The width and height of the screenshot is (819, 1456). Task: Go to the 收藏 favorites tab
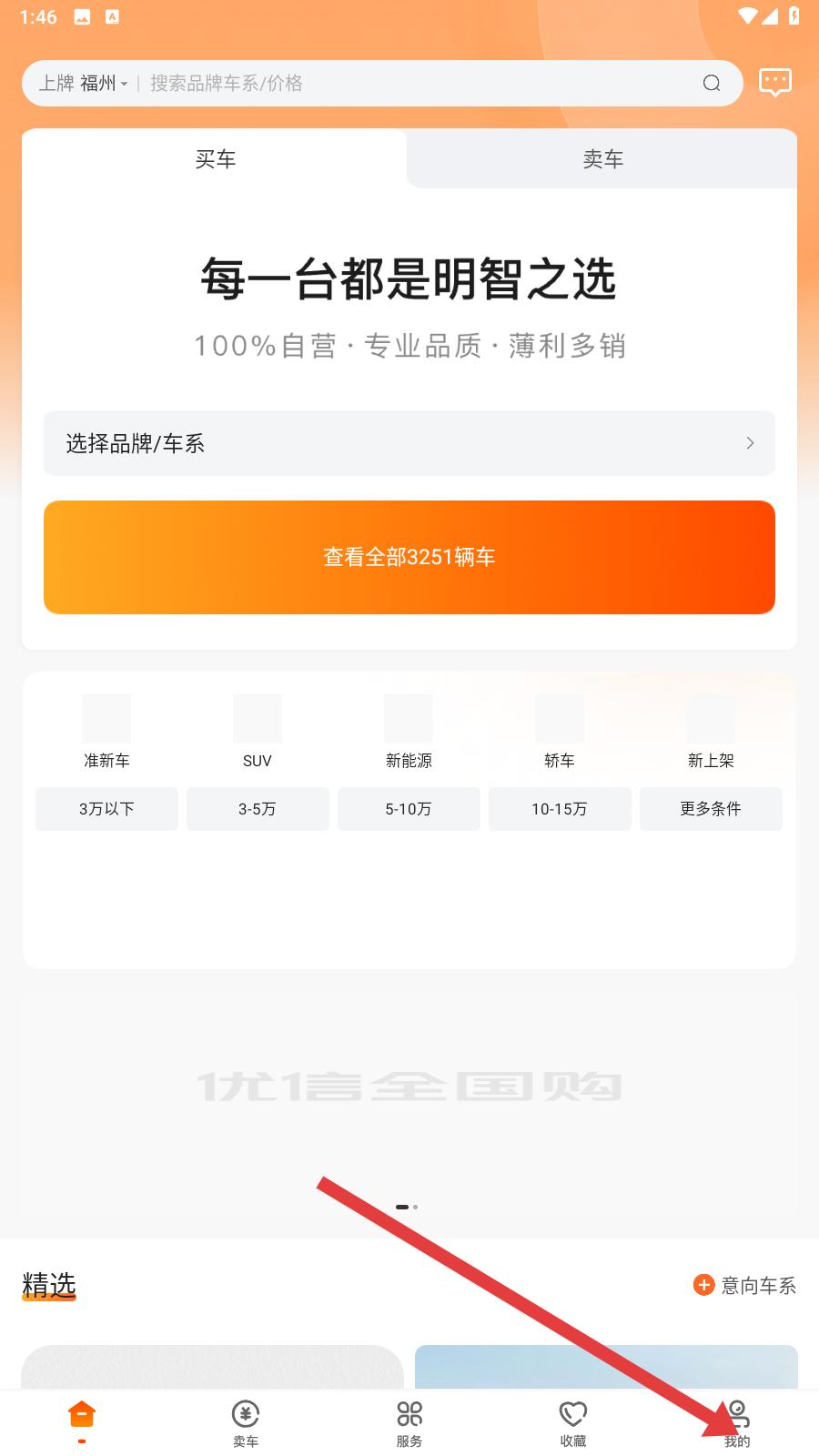coord(573,1424)
